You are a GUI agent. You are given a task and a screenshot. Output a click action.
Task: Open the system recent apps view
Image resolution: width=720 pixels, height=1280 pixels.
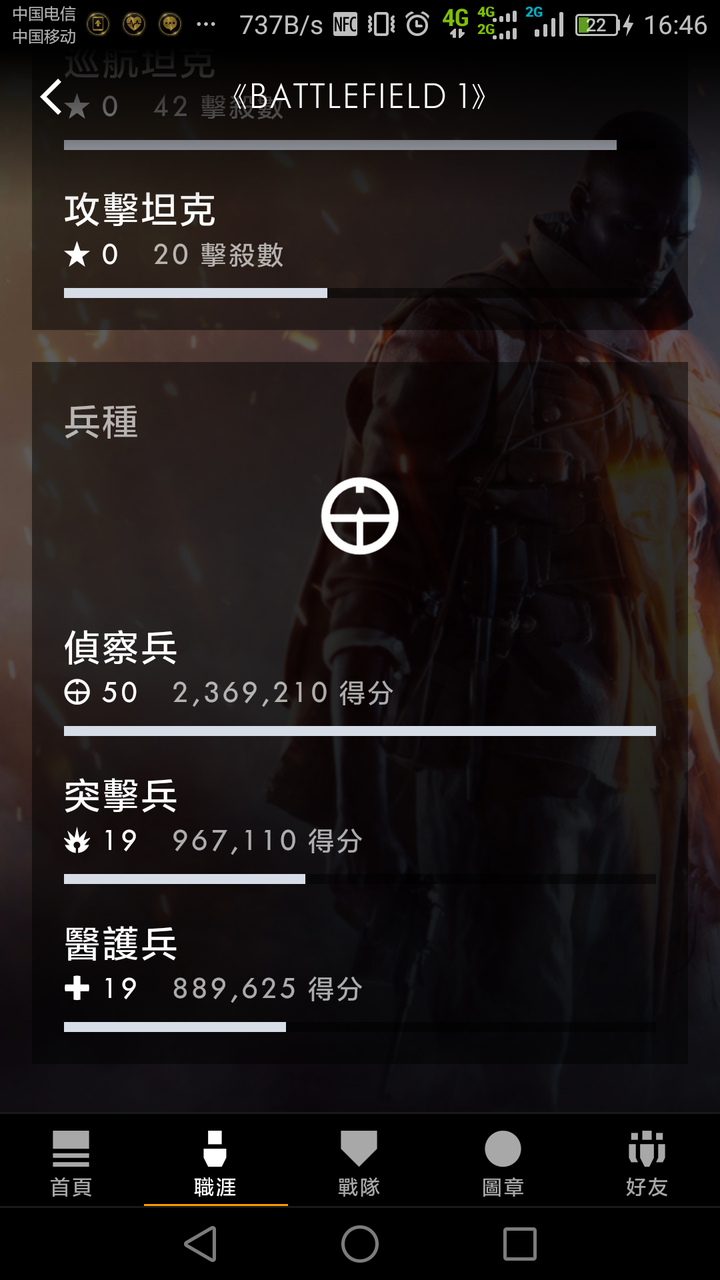point(520,1244)
